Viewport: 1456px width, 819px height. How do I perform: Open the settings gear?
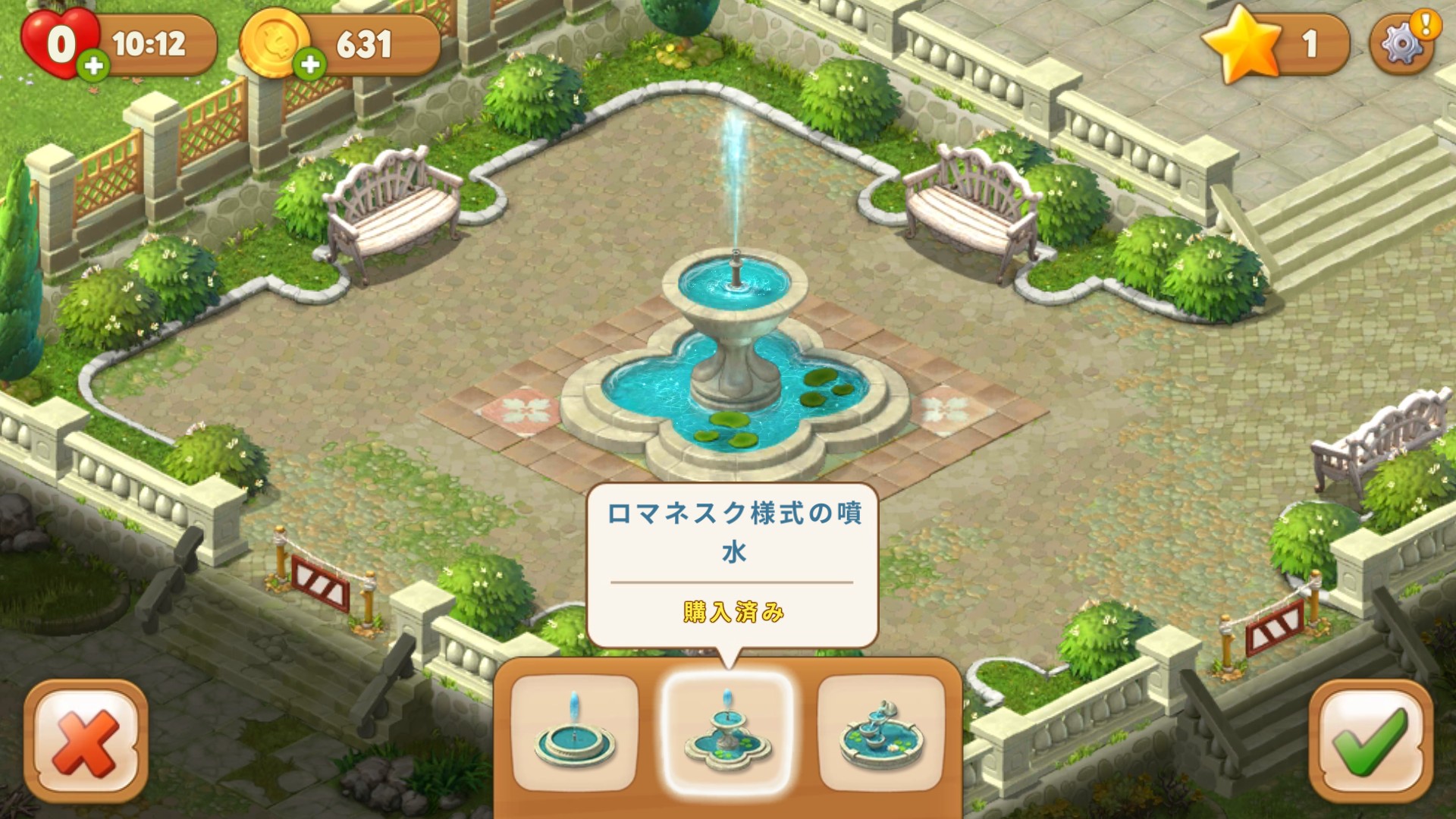(x=1401, y=44)
